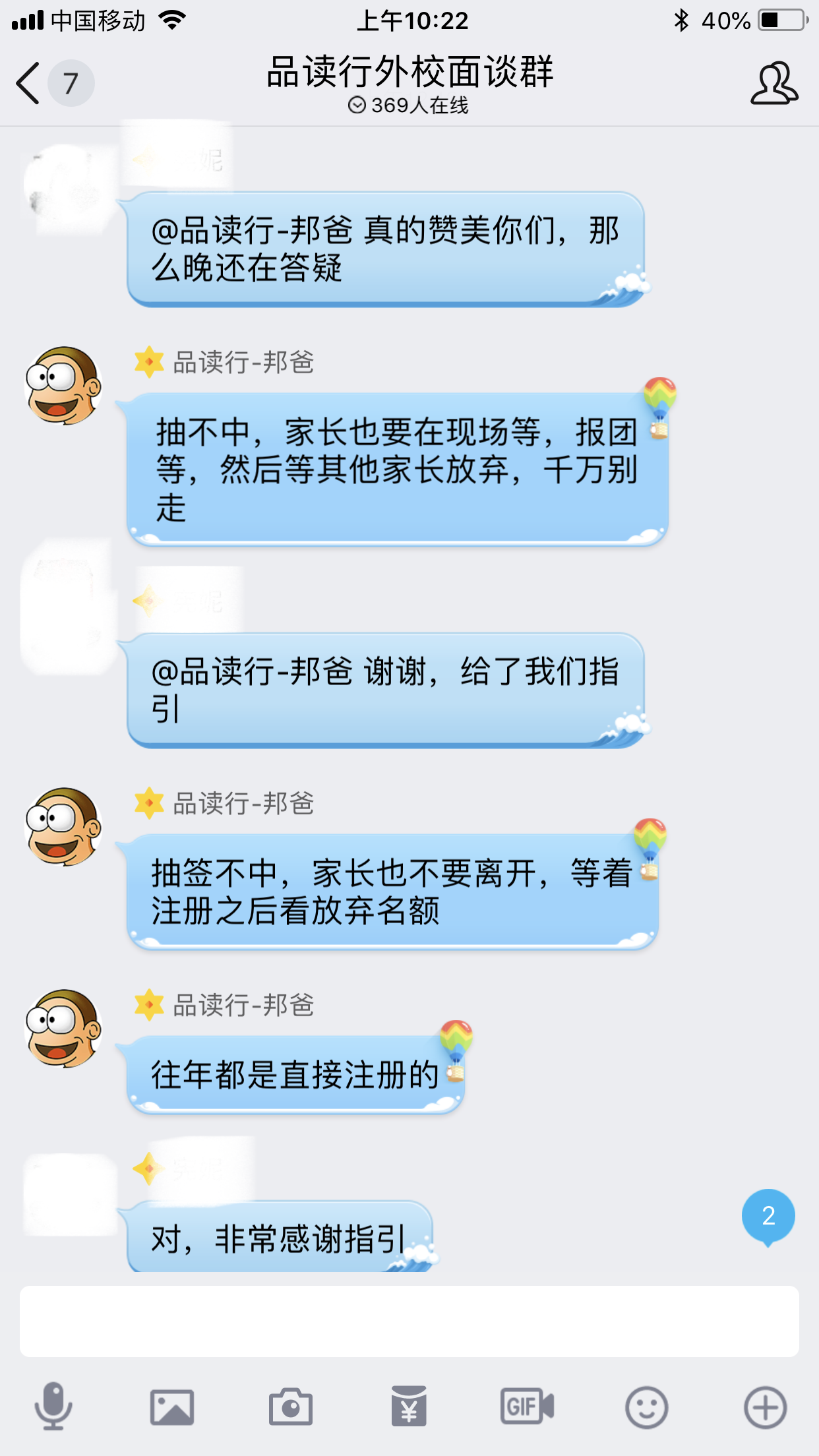
Task: Expand the 369 people online indicator
Action: click(409, 106)
